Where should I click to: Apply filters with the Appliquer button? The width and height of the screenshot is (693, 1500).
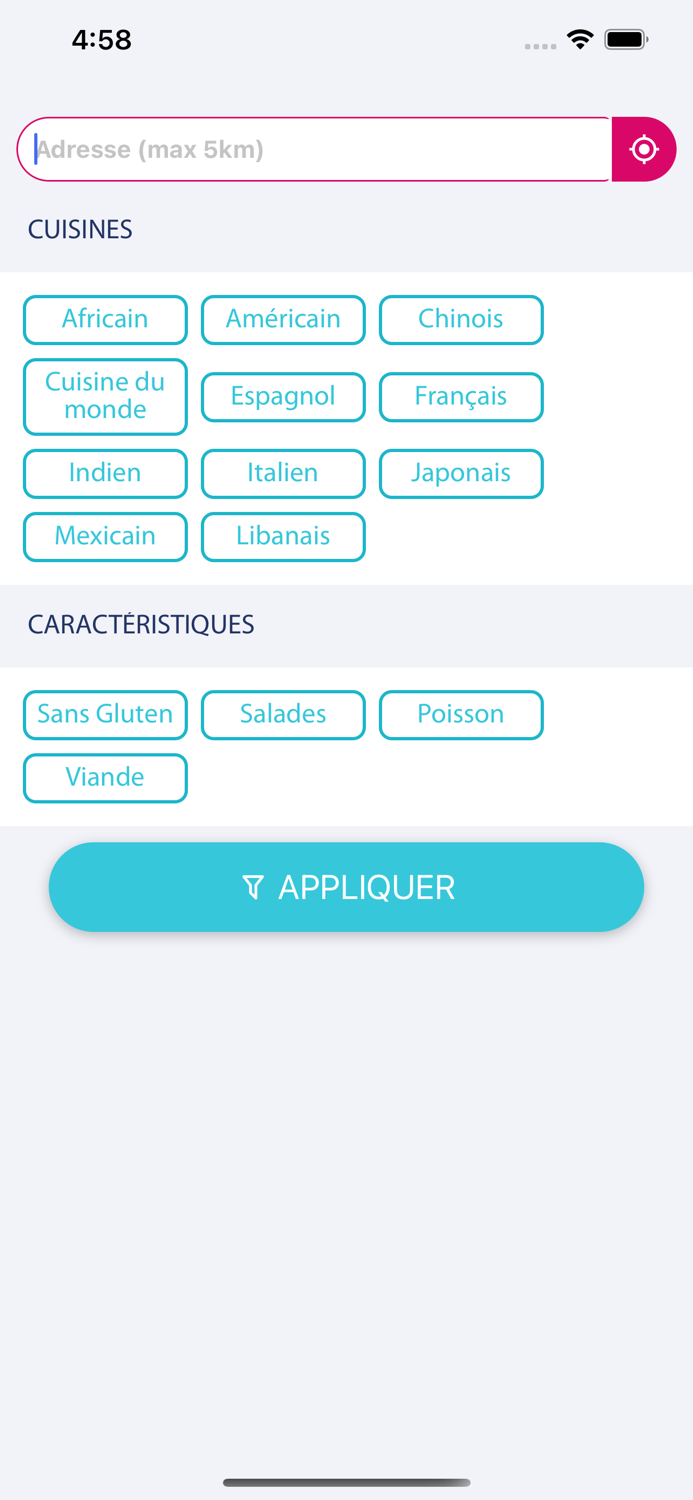point(346,887)
